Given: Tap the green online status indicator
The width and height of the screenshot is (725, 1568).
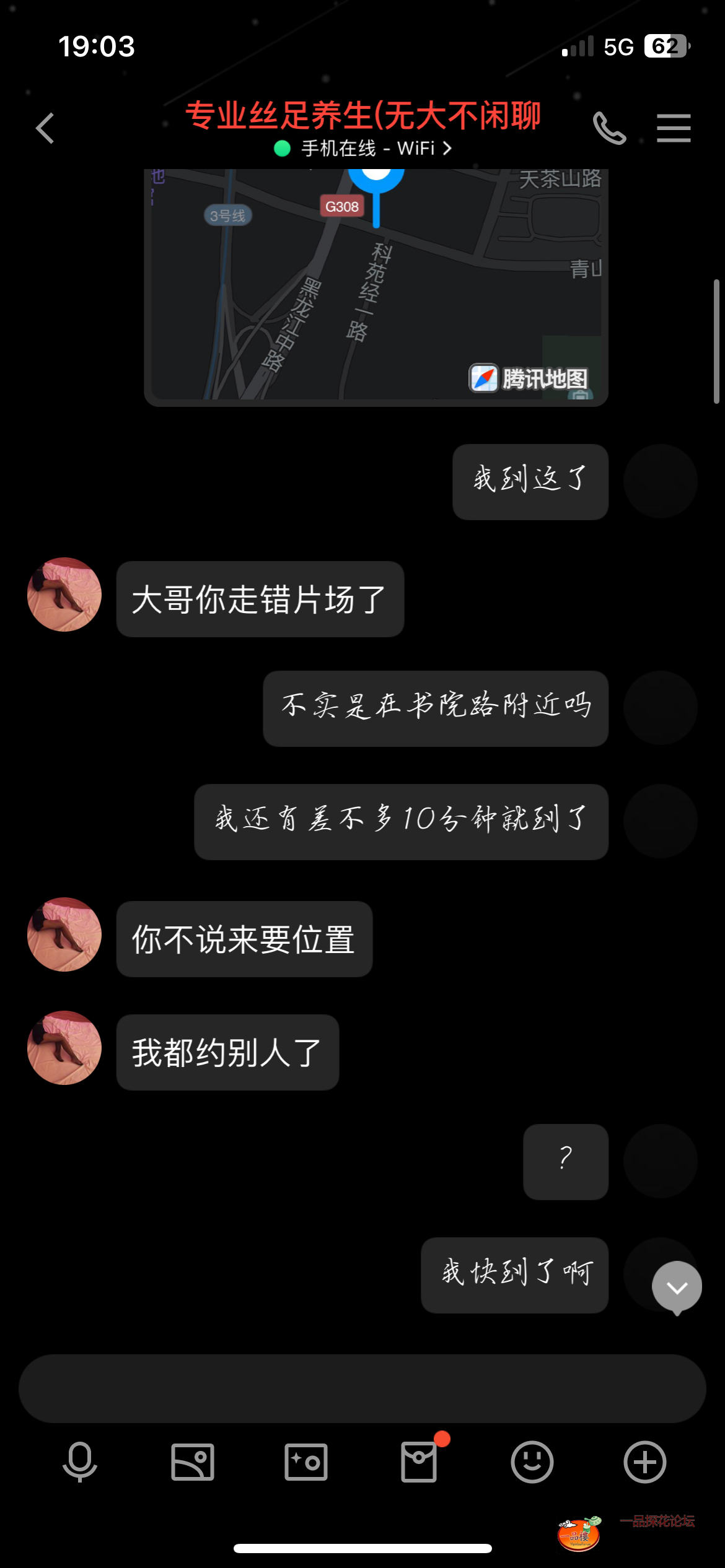Looking at the screenshot, I should click(281, 147).
